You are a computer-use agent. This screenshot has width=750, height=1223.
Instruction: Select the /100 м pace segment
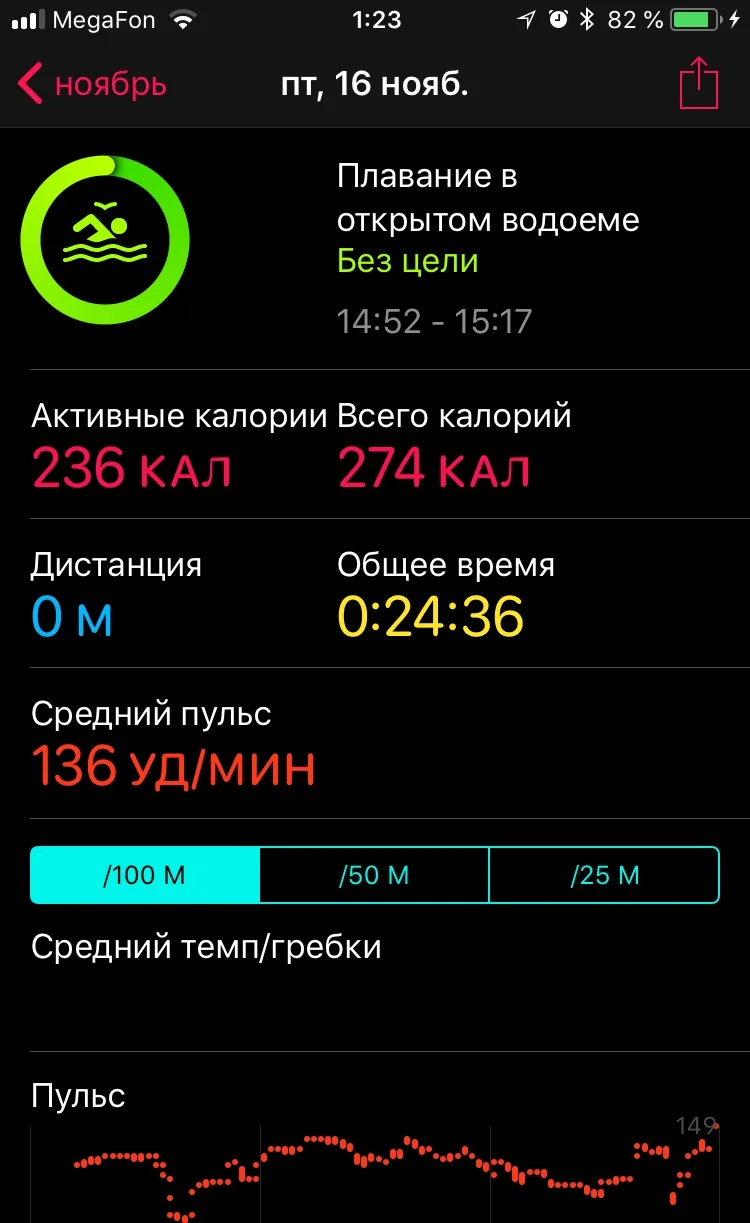click(x=145, y=875)
